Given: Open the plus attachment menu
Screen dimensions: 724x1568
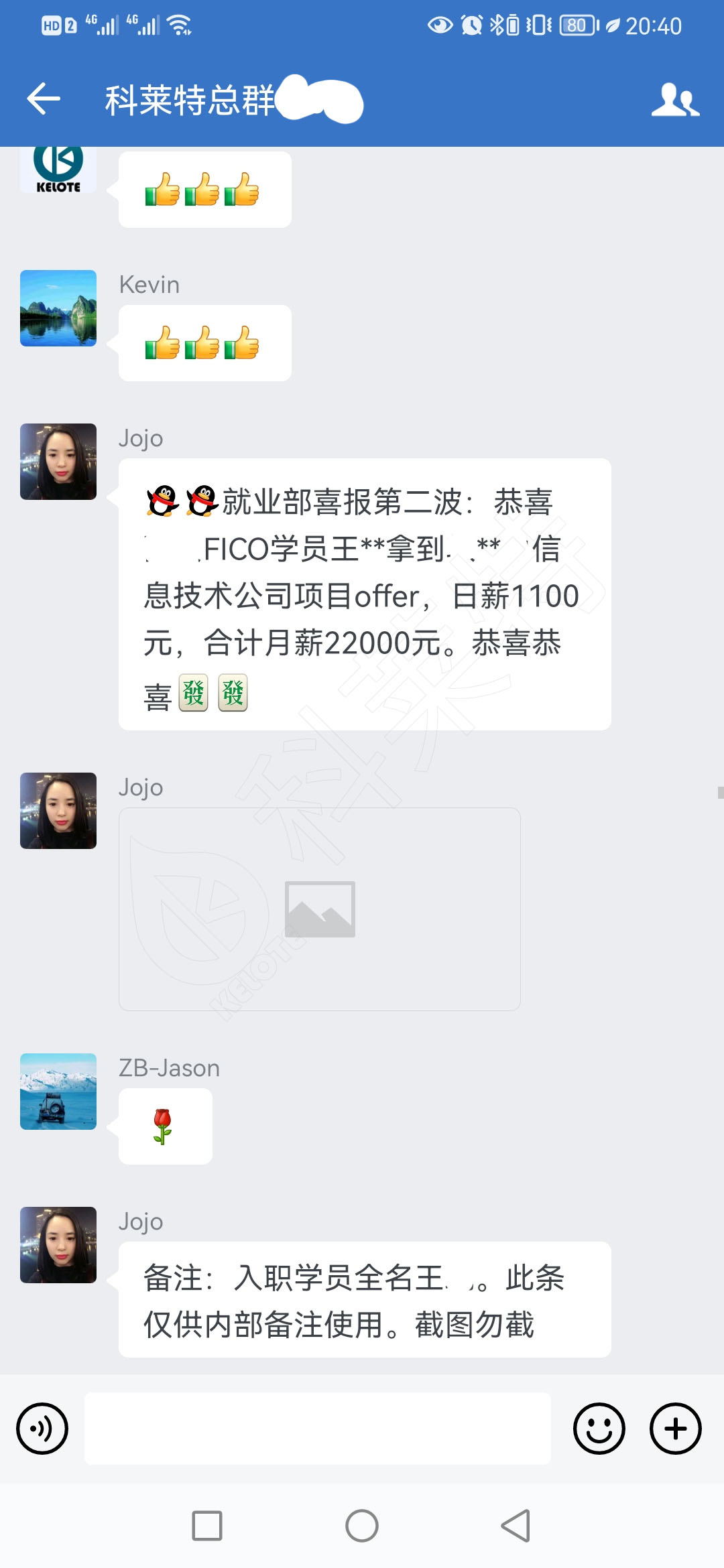Looking at the screenshot, I should coord(675,1428).
